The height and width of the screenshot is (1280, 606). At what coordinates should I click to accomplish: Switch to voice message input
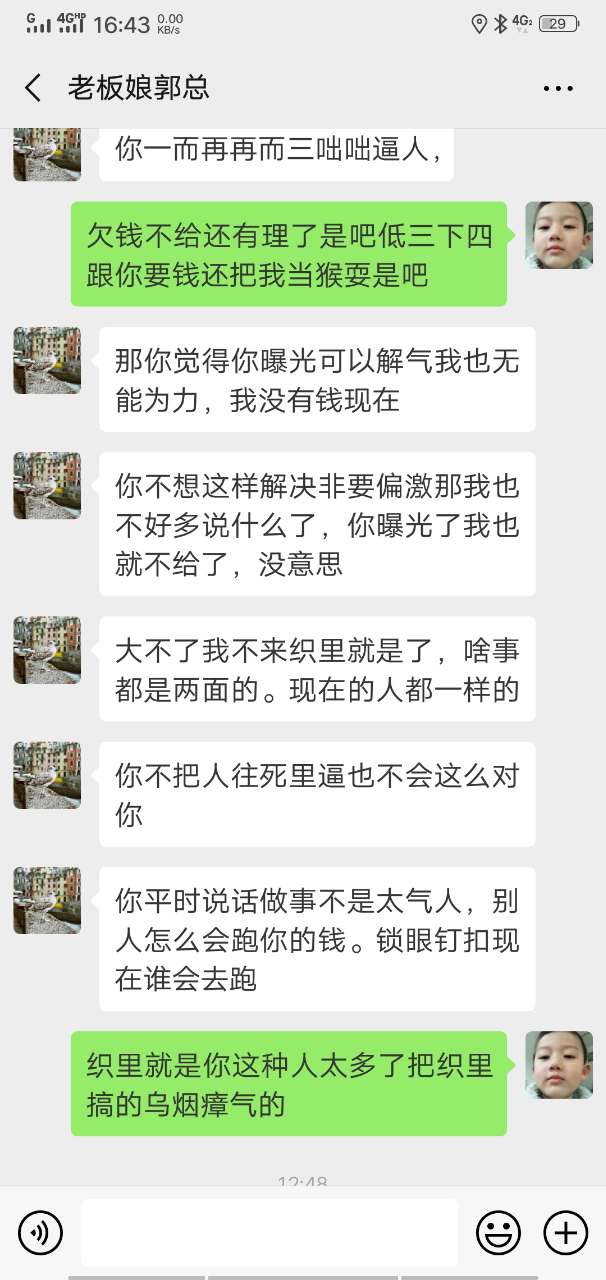40,1232
